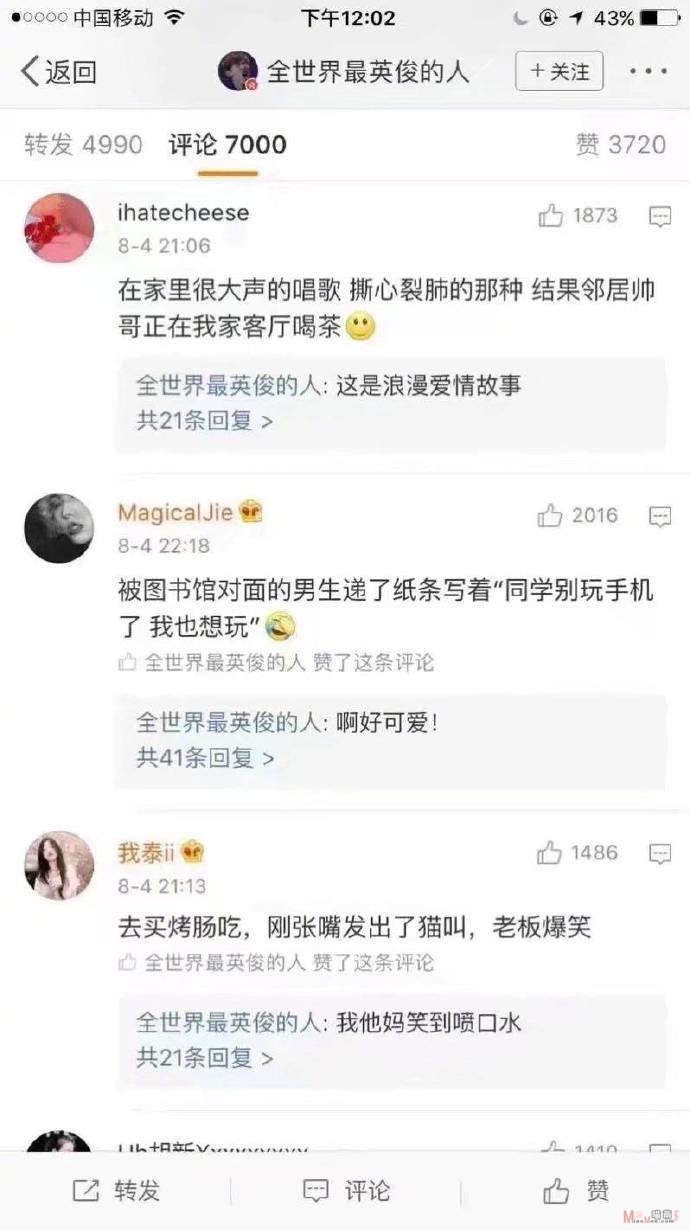Open MagicalJie's username link
690x1230 pixels.
point(175,513)
